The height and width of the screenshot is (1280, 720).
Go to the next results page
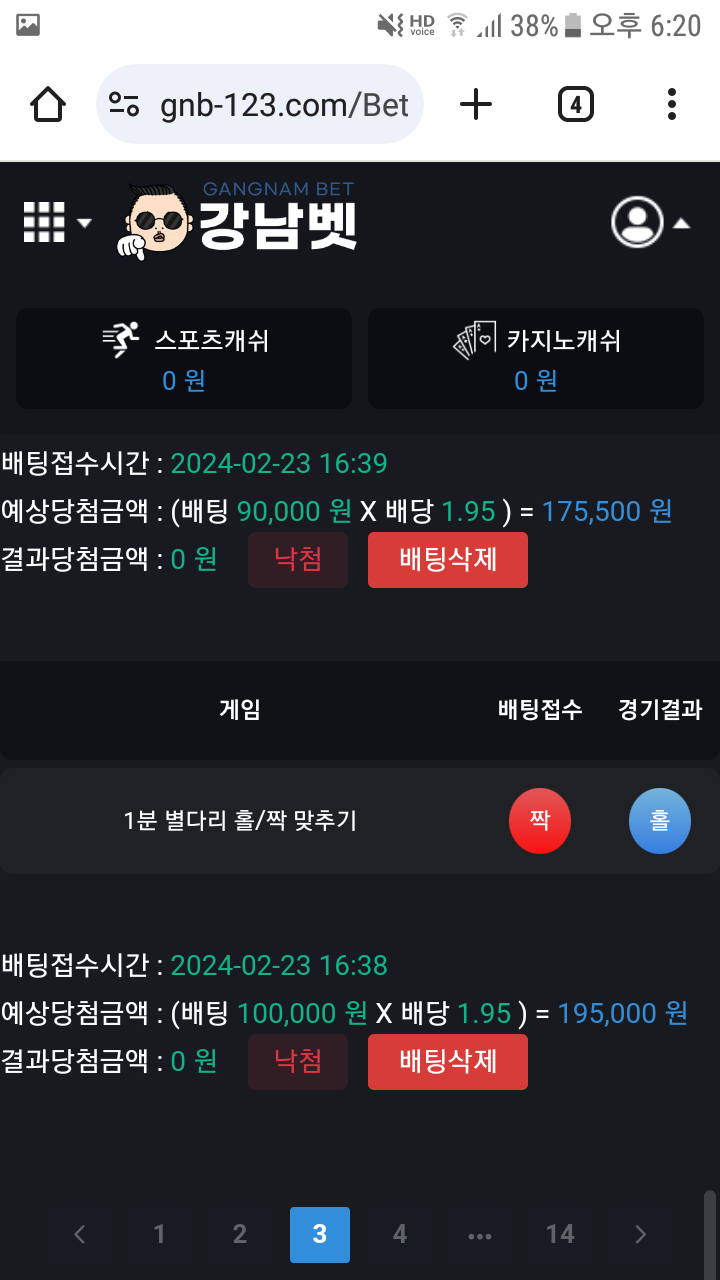point(641,1235)
